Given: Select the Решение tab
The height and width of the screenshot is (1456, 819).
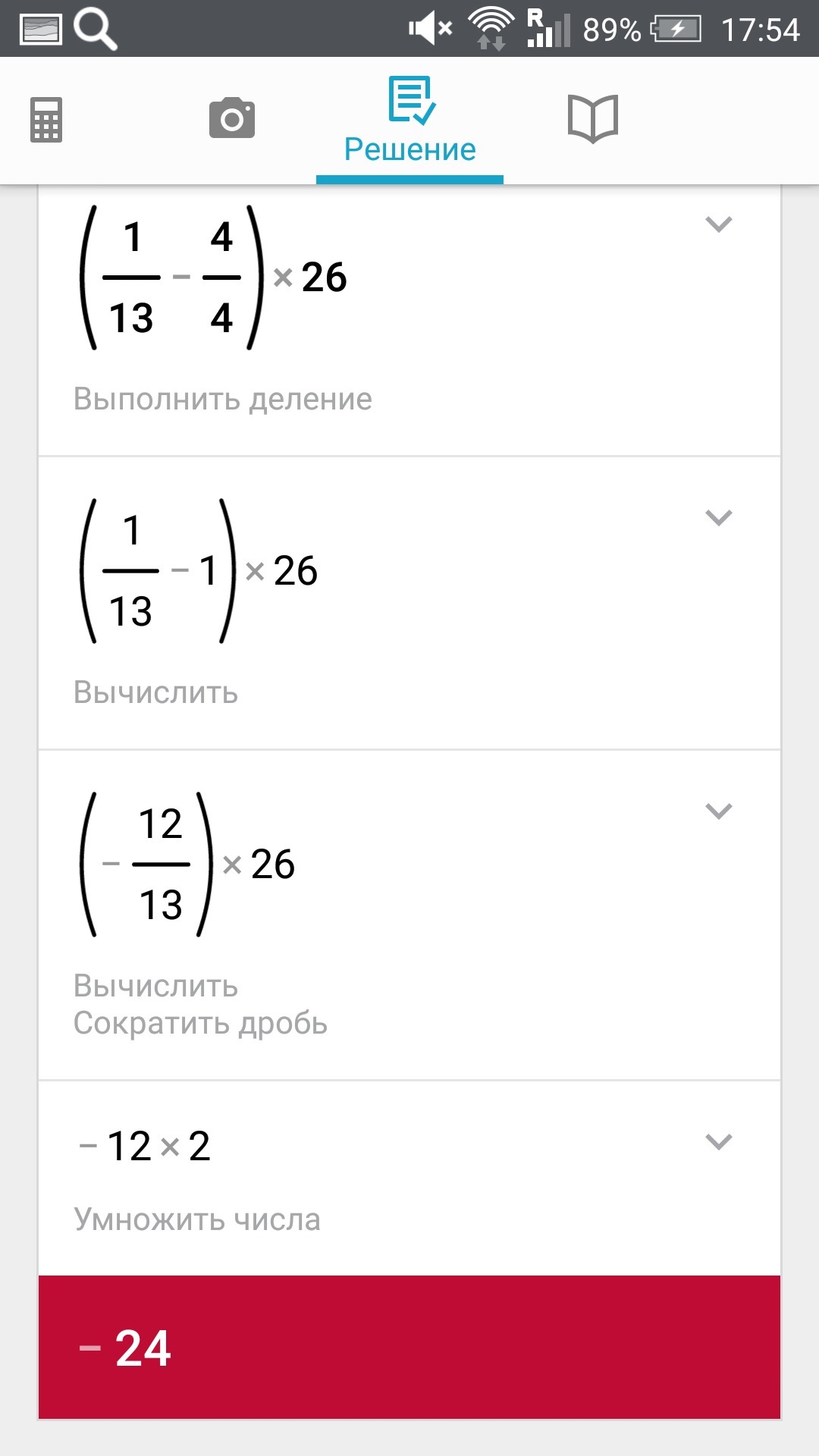Looking at the screenshot, I should pyautogui.click(x=410, y=121).
